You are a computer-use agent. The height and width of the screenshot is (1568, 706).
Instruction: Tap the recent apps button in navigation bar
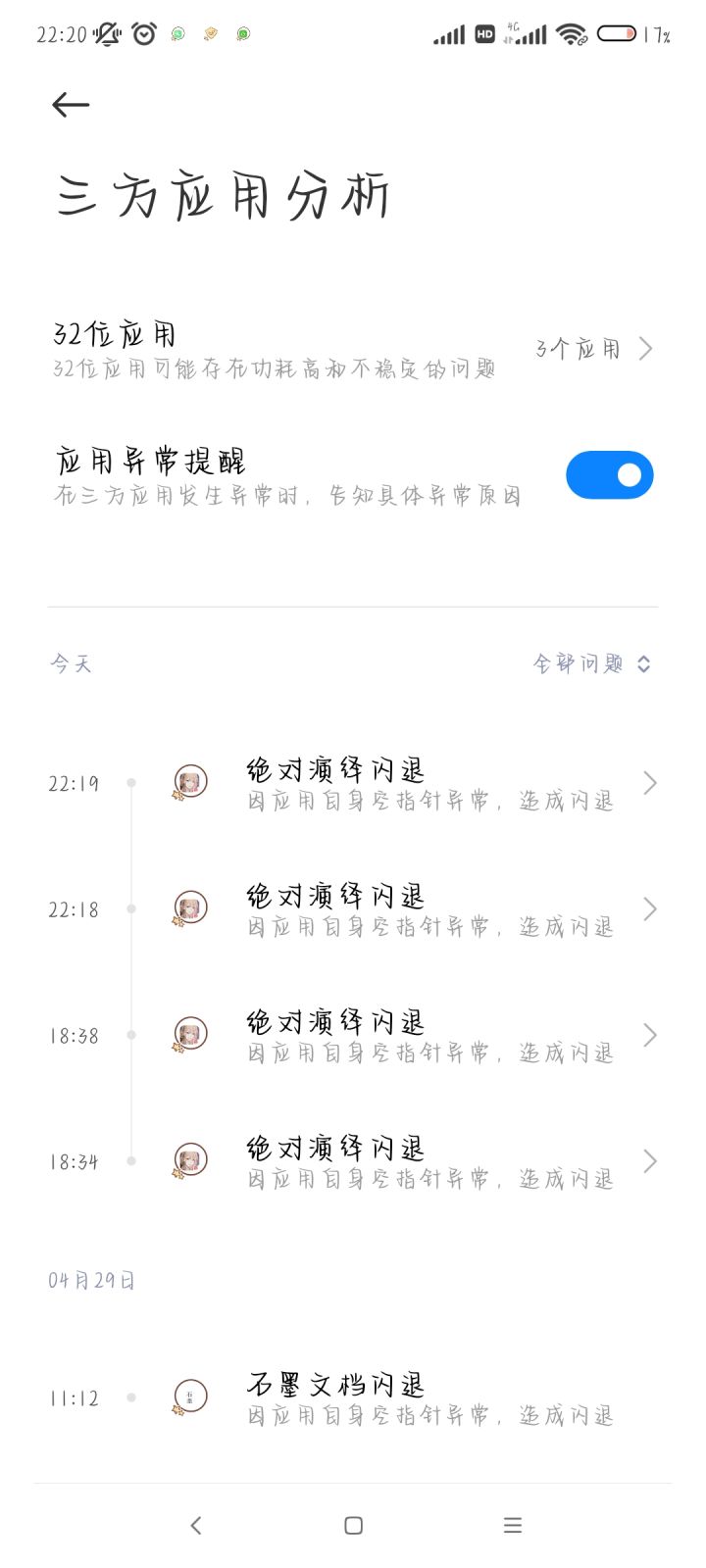pyautogui.click(x=512, y=1525)
